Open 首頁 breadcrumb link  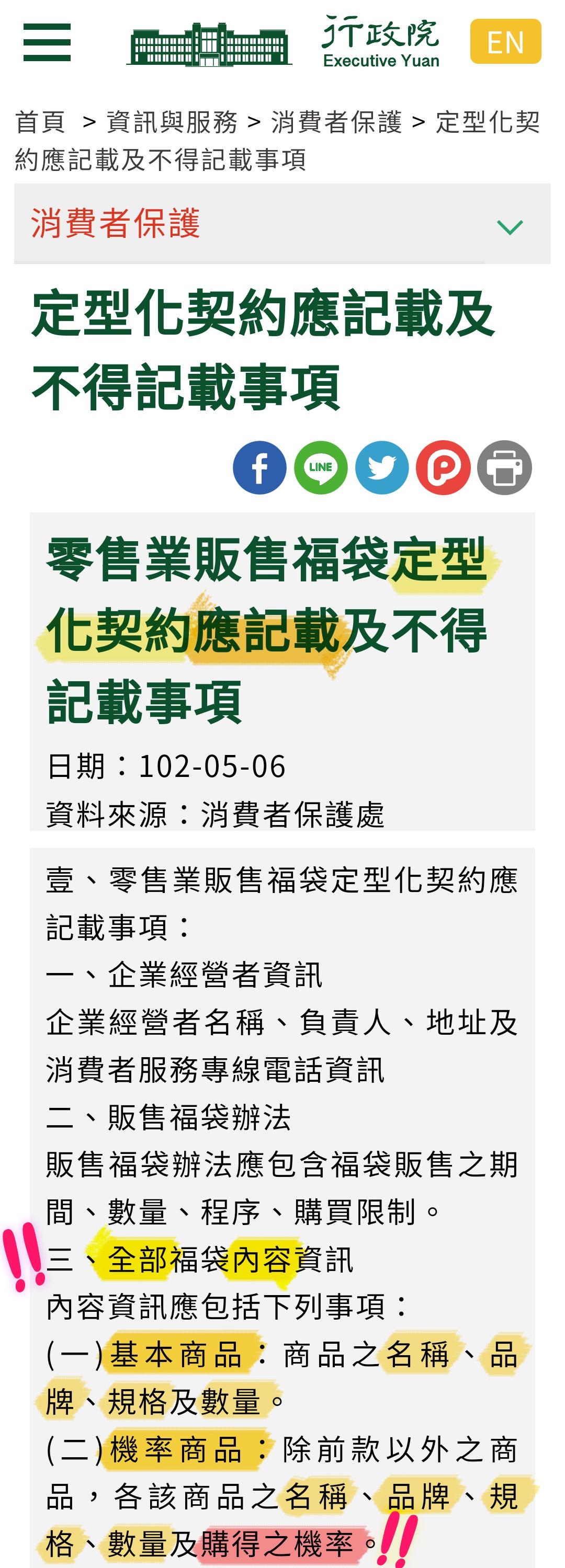pyautogui.click(x=40, y=122)
